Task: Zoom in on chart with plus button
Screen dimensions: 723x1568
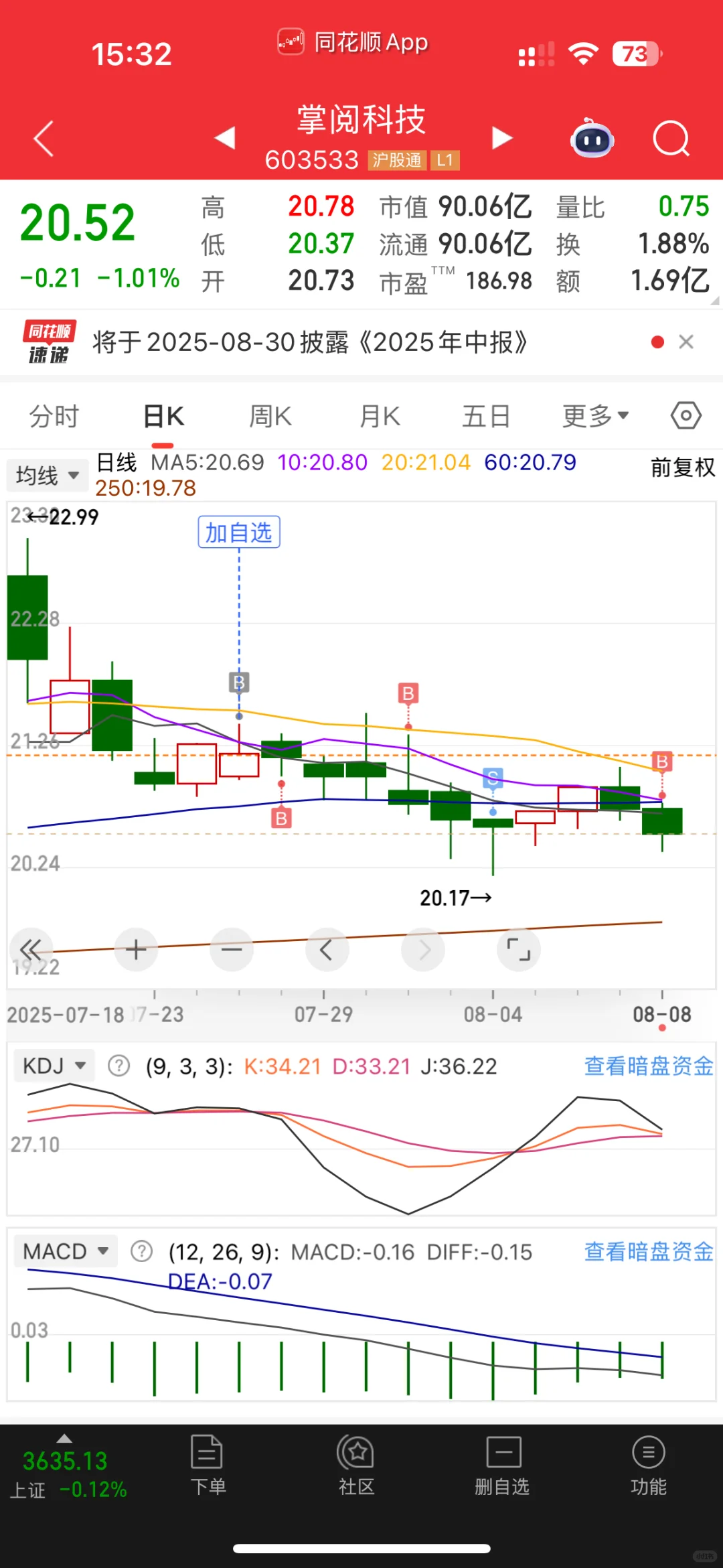Action: coord(136,950)
